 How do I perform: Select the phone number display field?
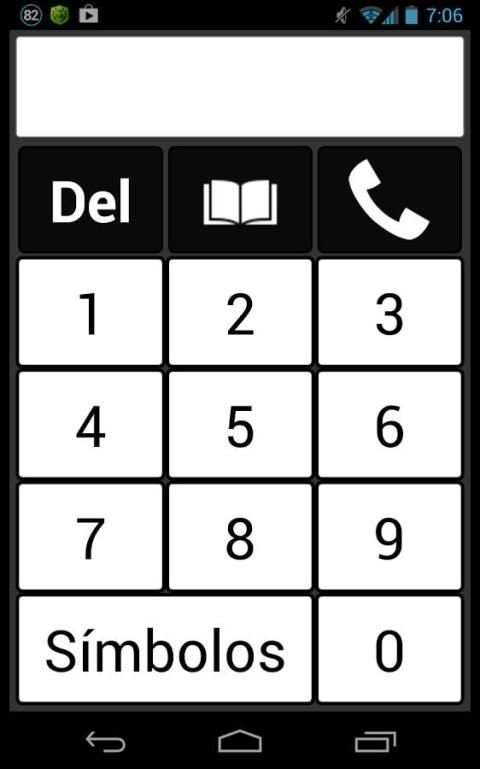coord(240,86)
